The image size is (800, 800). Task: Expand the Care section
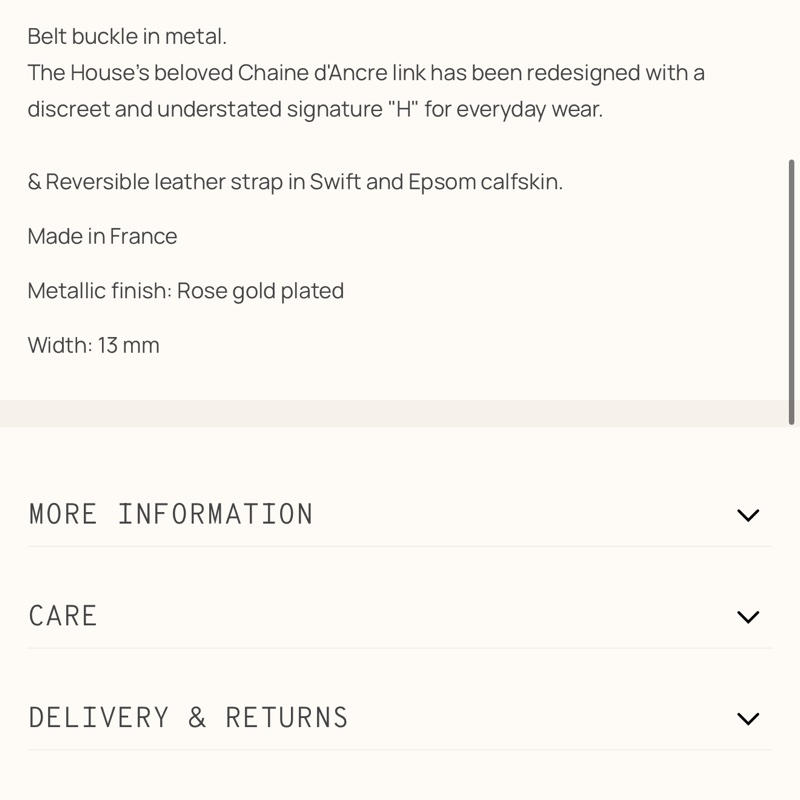tap(747, 616)
